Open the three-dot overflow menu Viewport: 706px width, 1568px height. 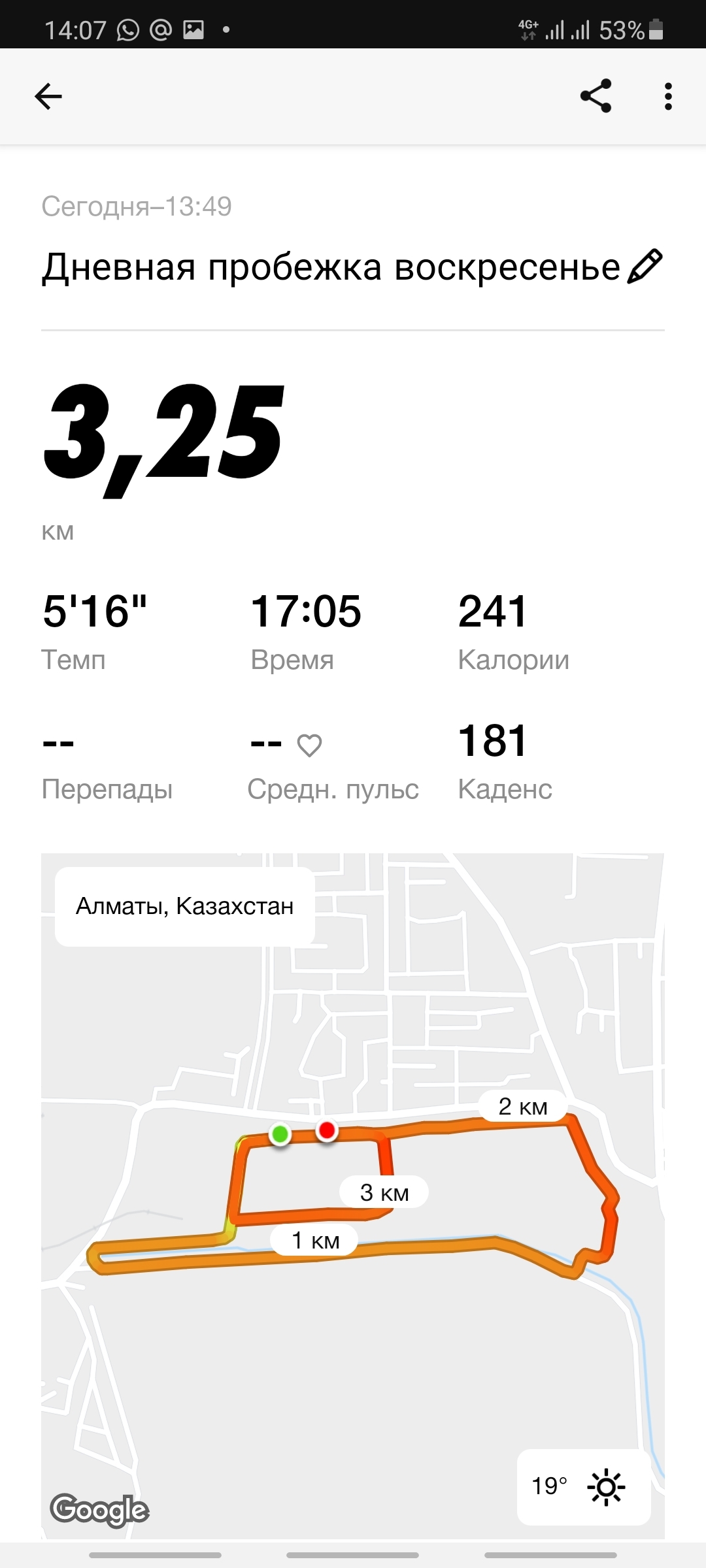coord(667,97)
